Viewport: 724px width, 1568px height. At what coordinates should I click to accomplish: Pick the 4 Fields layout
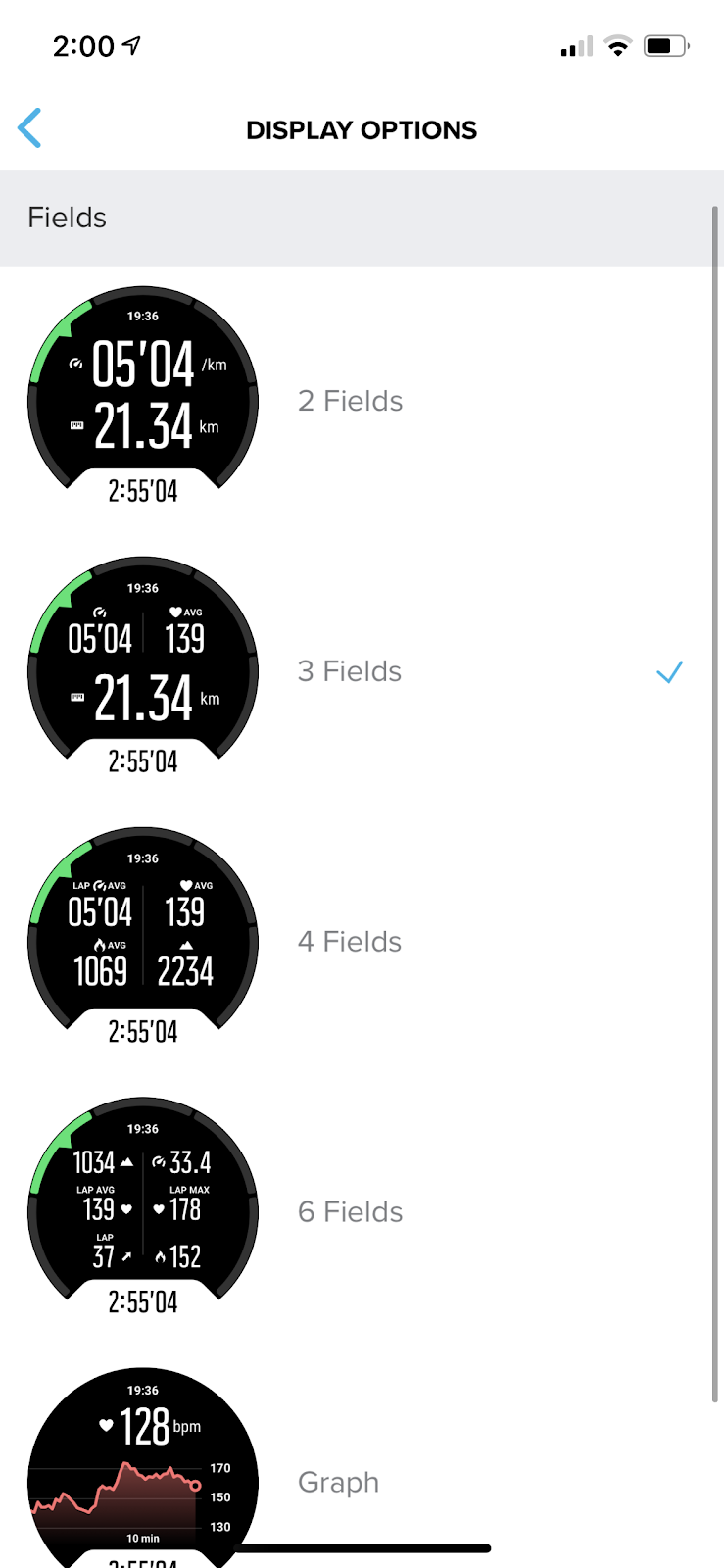click(x=350, y=942)
